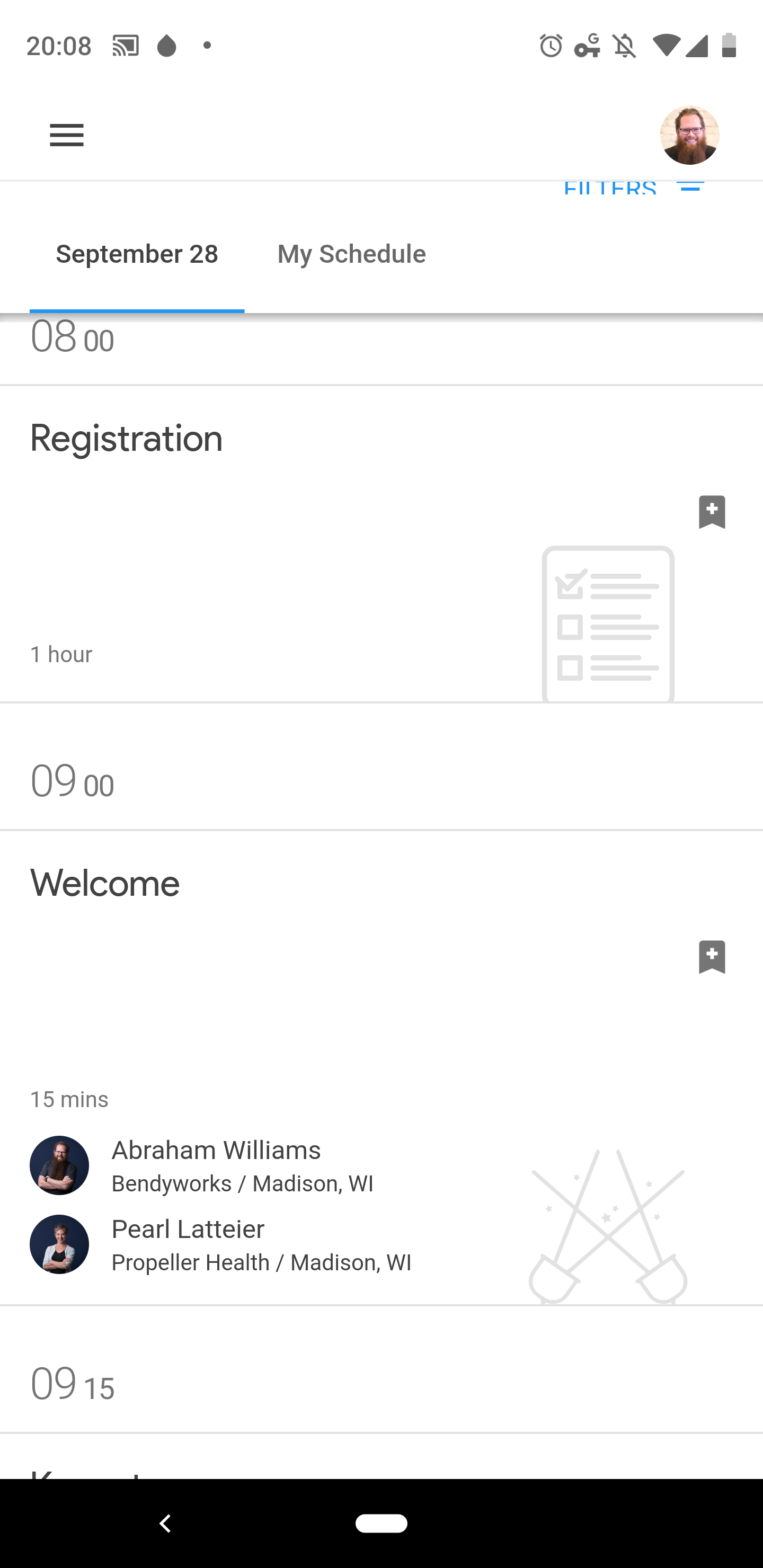Open the Registration session card
The width and height of the screenshot is (763, 1568).
(381, 544)
